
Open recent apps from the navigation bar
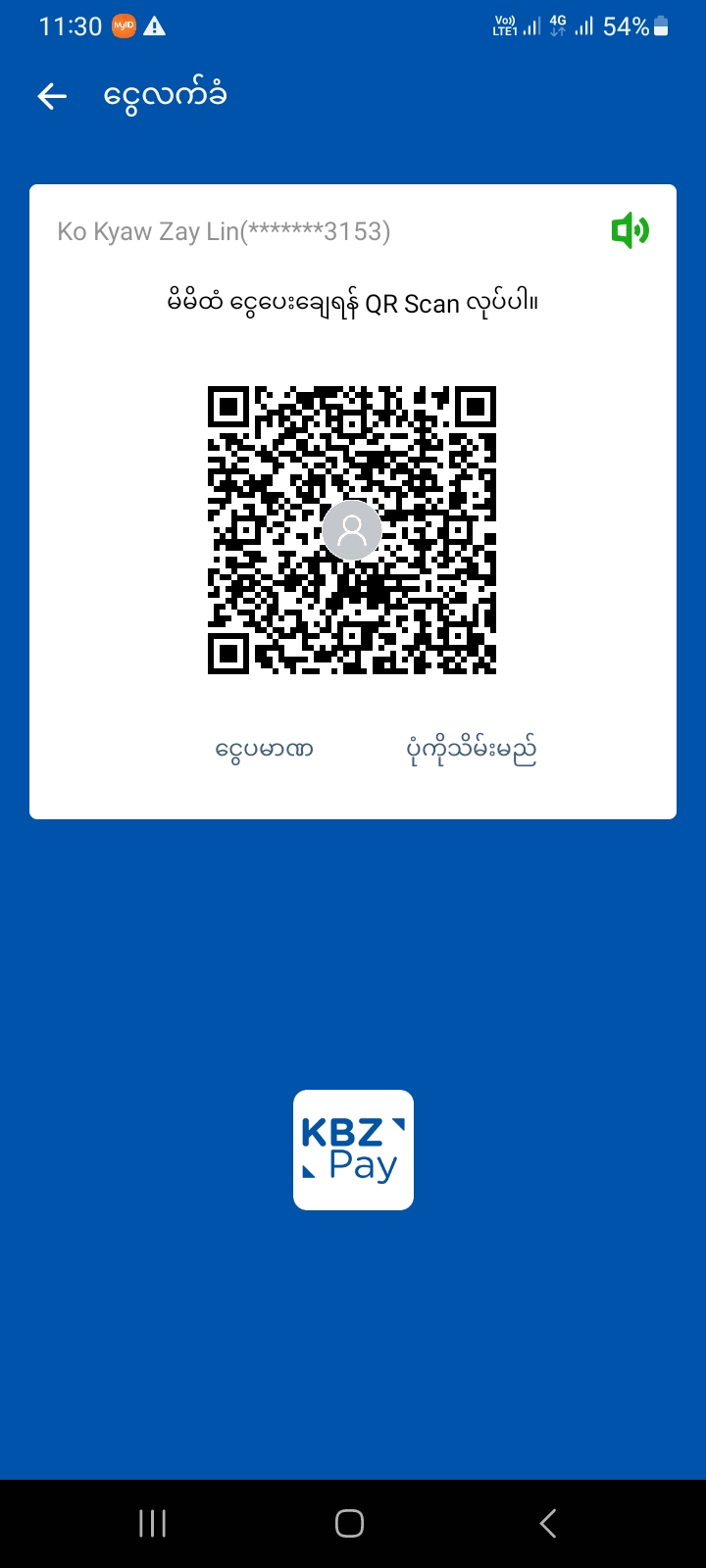pyautogui.click(x=152, y=1523)
